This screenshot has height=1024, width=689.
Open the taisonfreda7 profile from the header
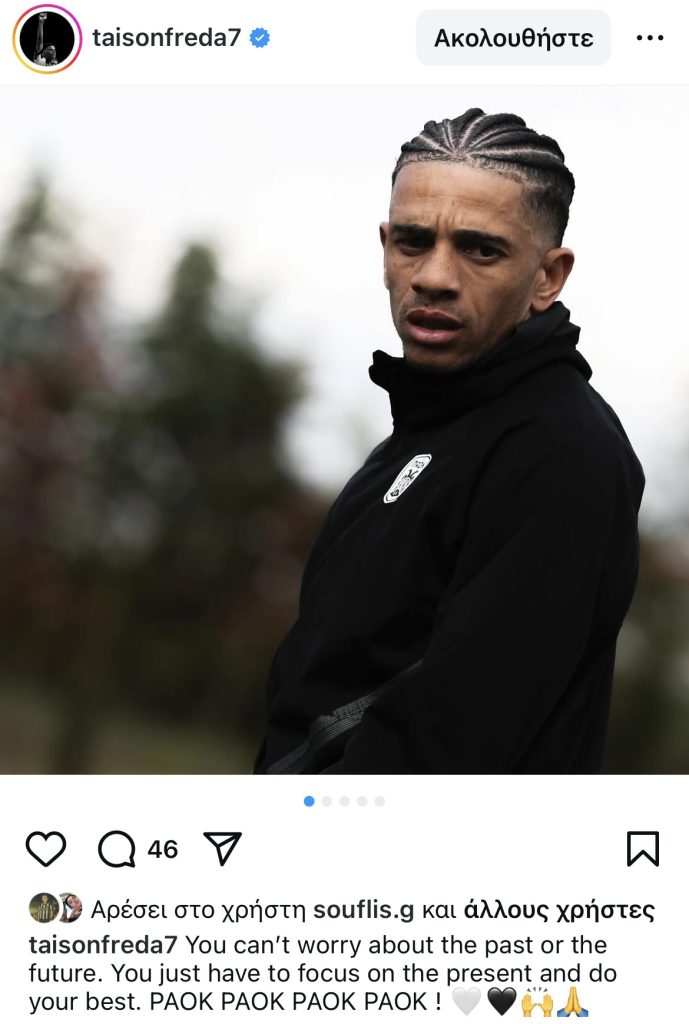tap(167, 39)
